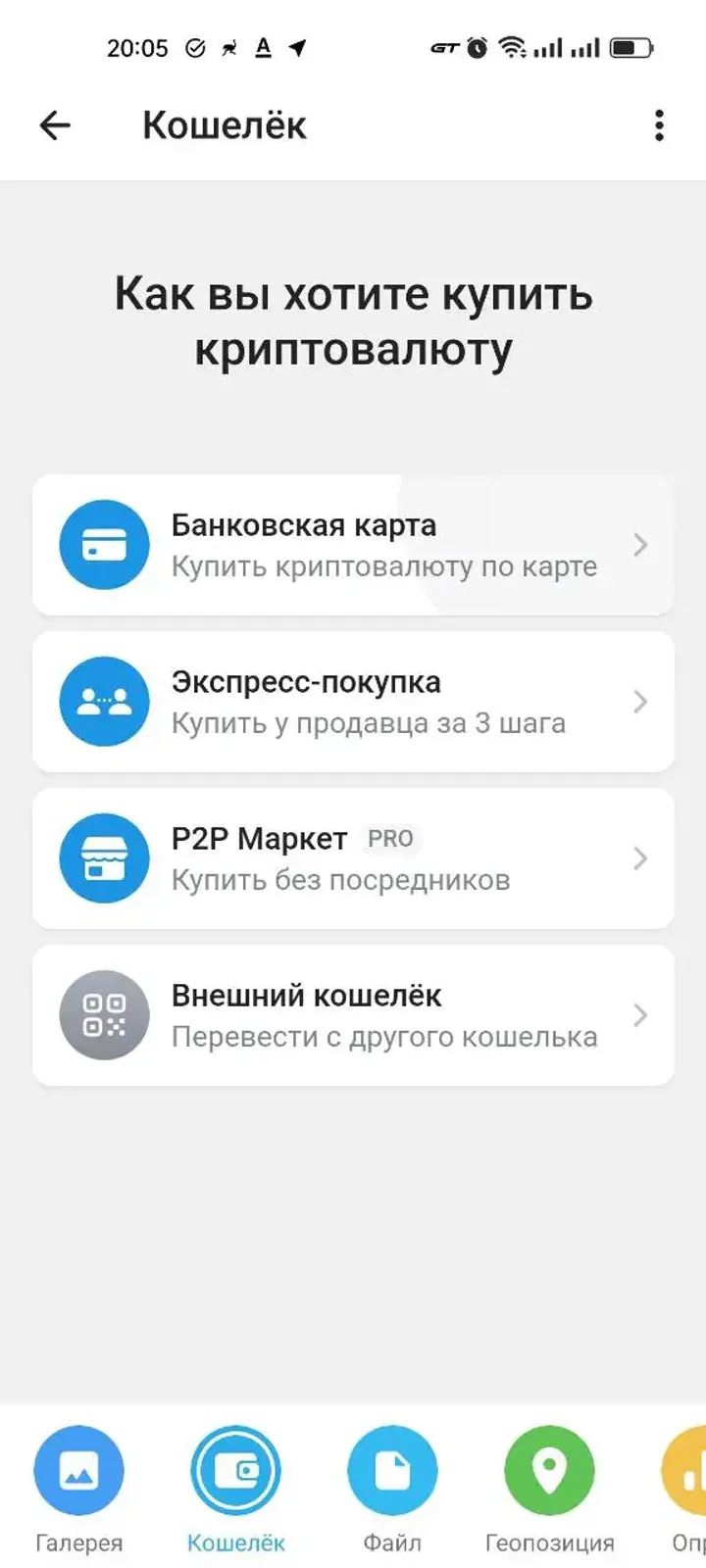This screenshot has width=706, height=1568.
Task: Select the bank card icon for buying crypto
Action: pyautogui.click(x=104, y=545)
